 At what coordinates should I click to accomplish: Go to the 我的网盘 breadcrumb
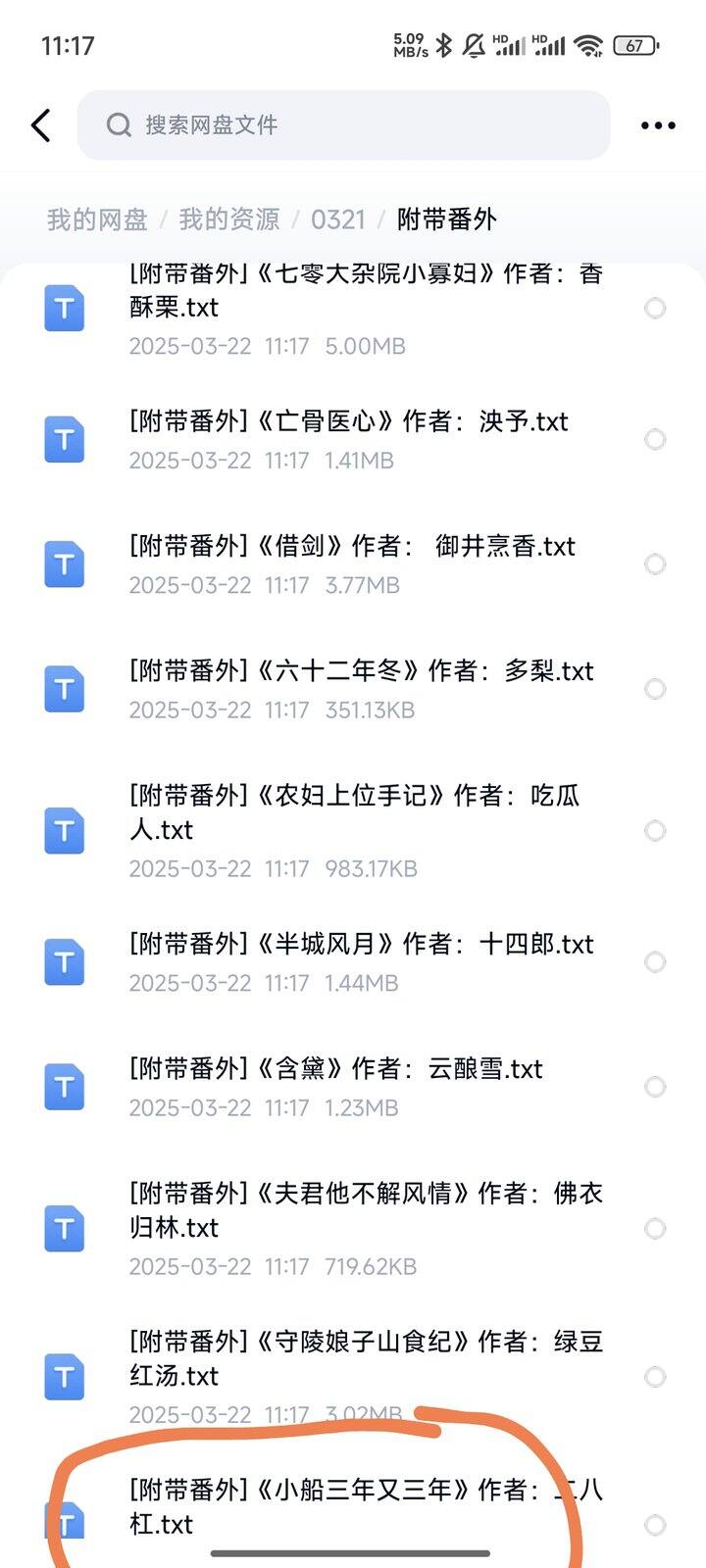click(97, 220)
